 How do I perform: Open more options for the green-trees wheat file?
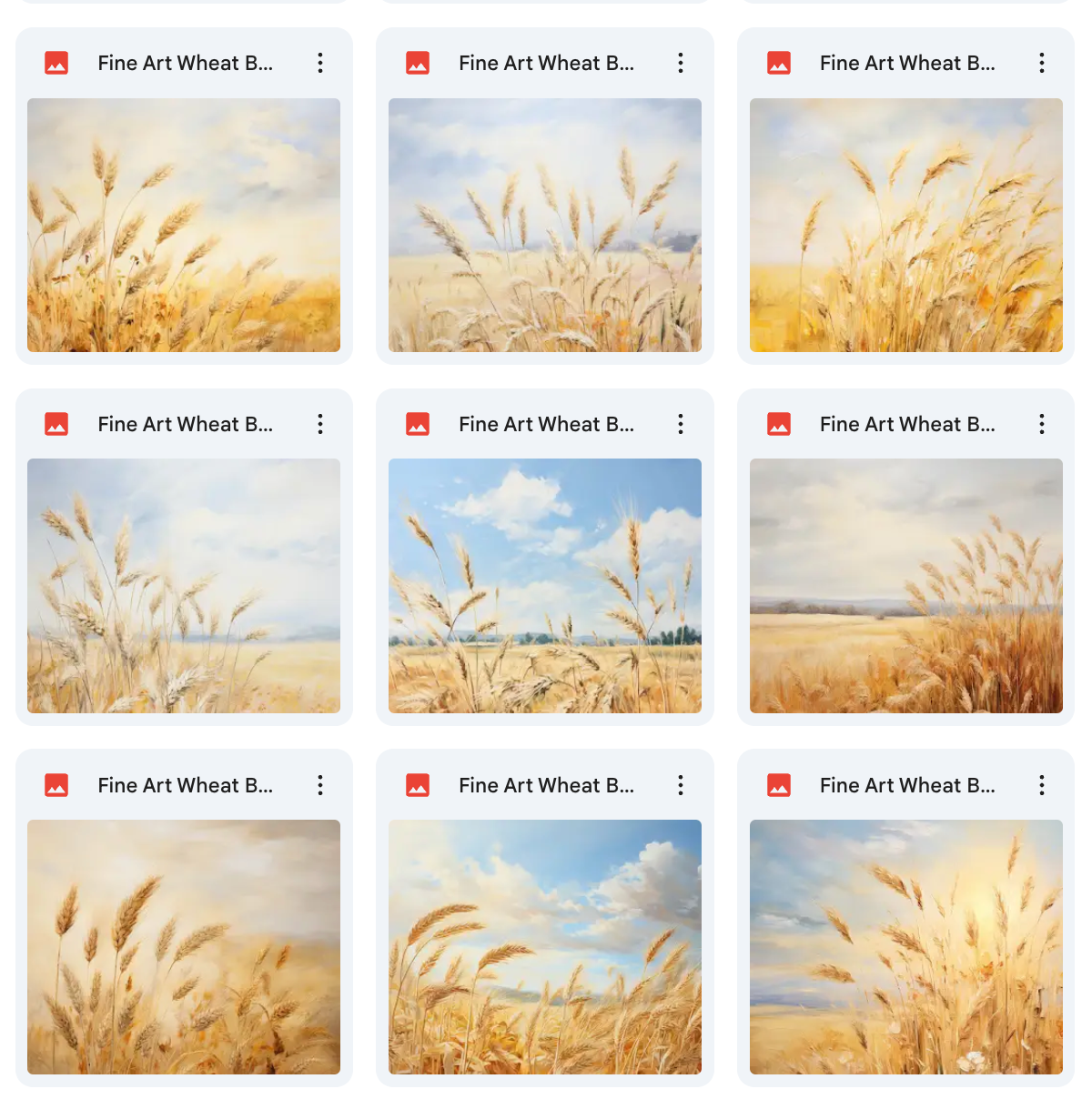click(681, 424)
